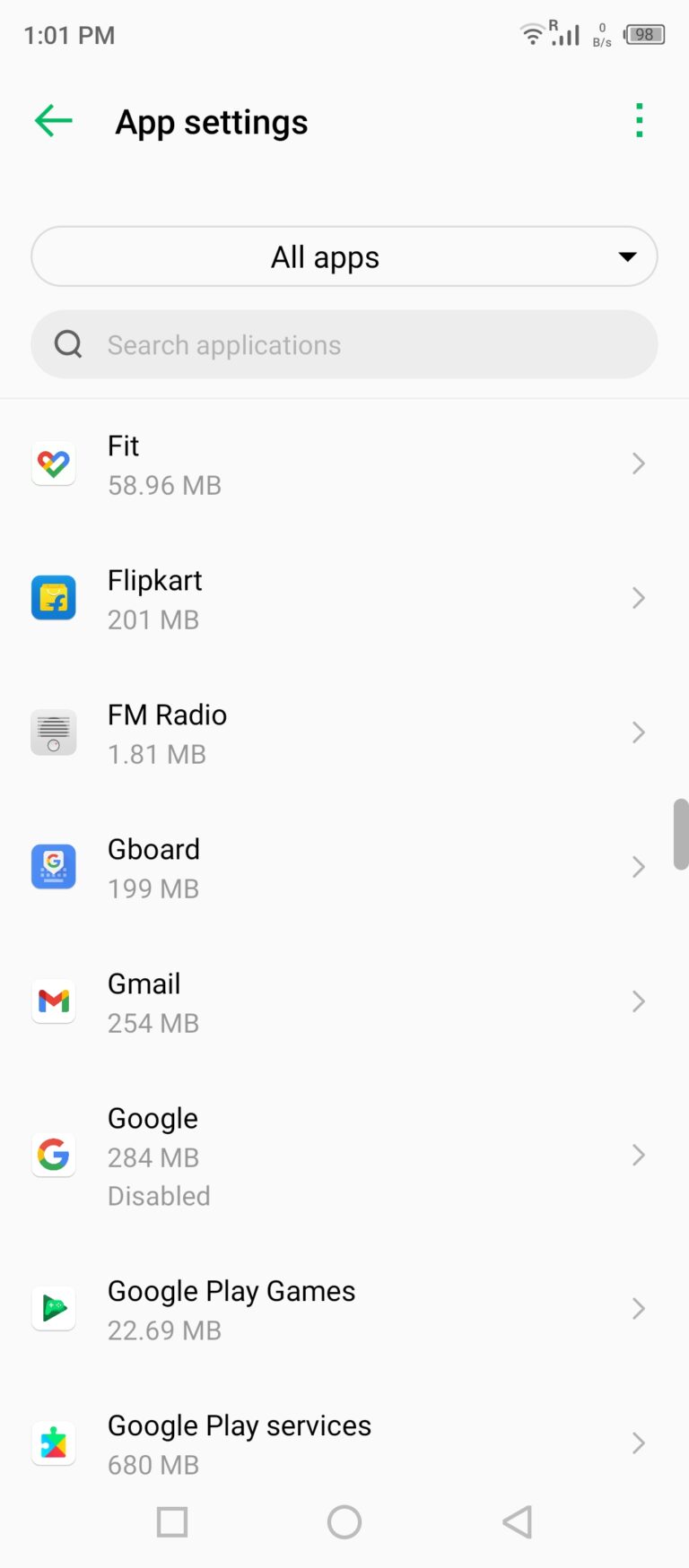Screen dimensions: 689x1568
Task: Open the Gboard keyboard app icon
Action: point(53,867)
